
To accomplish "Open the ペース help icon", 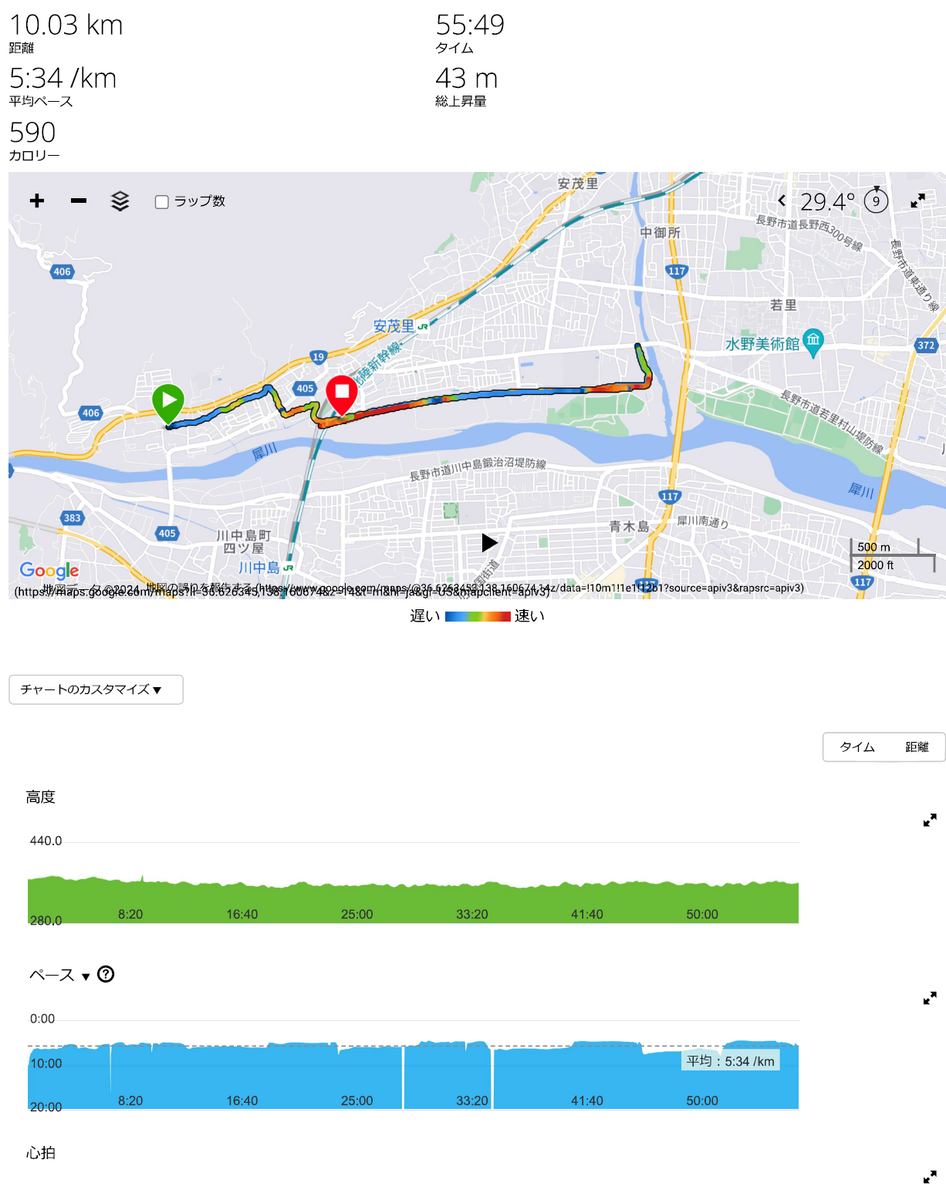I will coord(105,975).
